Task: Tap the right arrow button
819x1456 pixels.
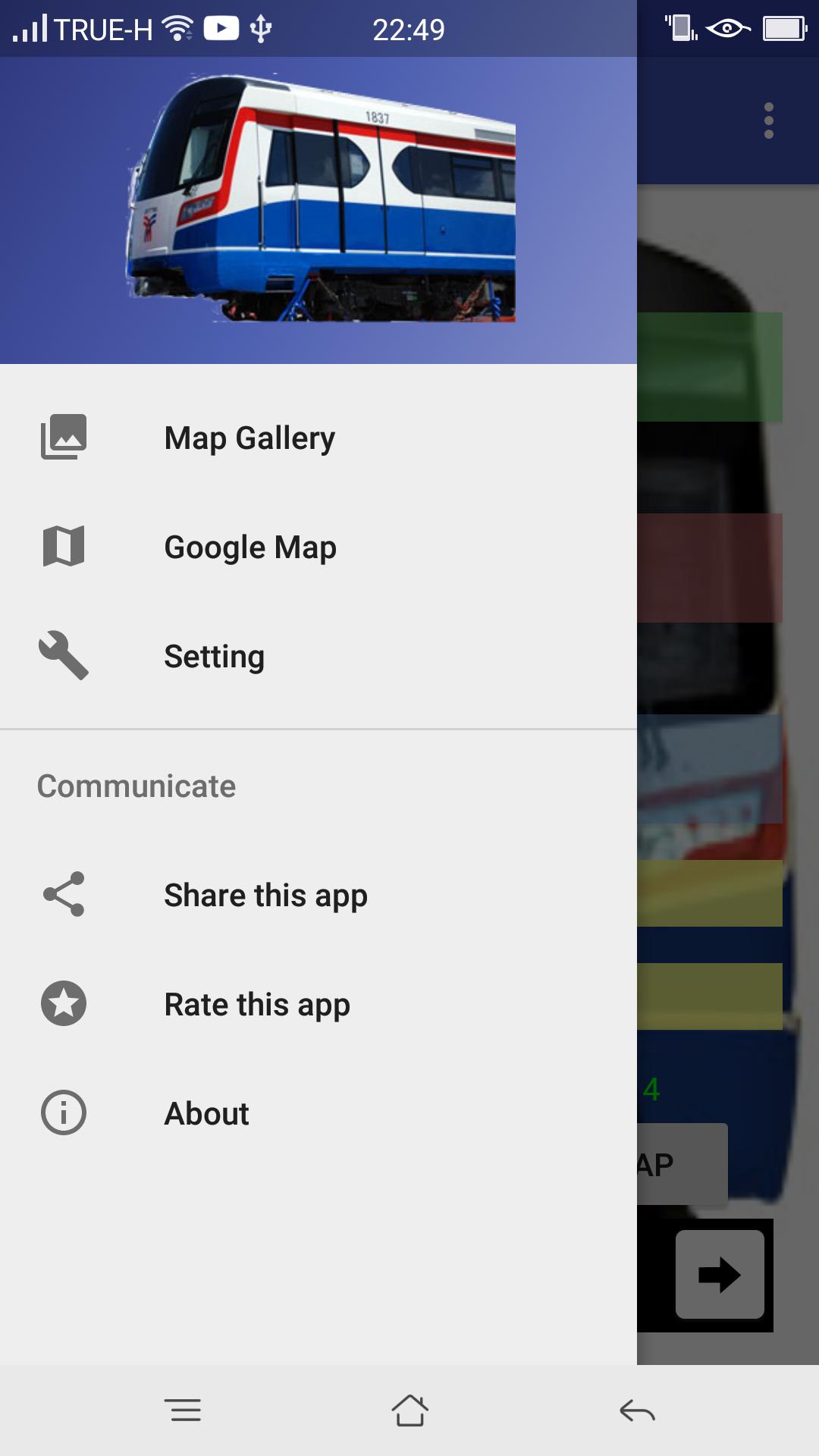Action: click(x=720, y=1275)
